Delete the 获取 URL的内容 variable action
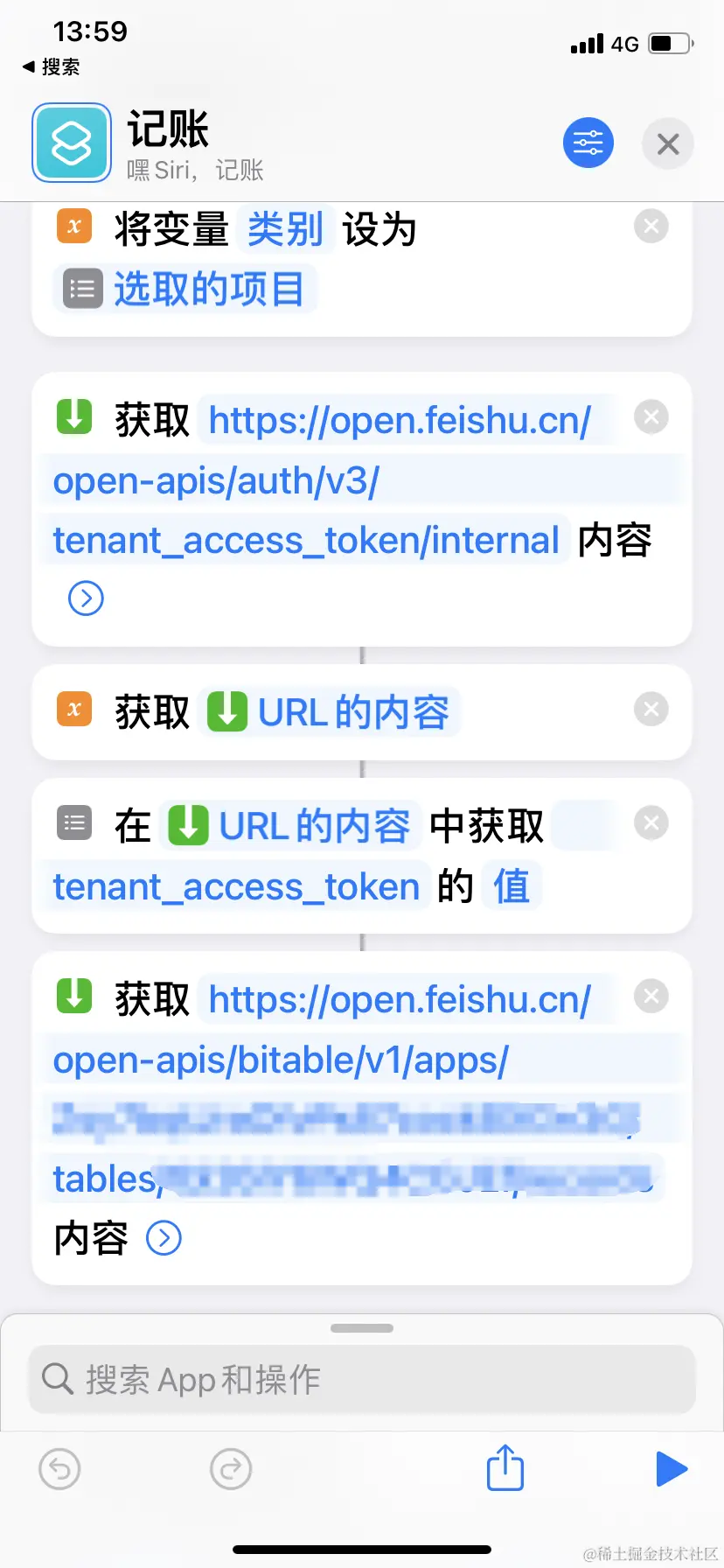This screenshot has width=724, height=1568. (651, 709)
